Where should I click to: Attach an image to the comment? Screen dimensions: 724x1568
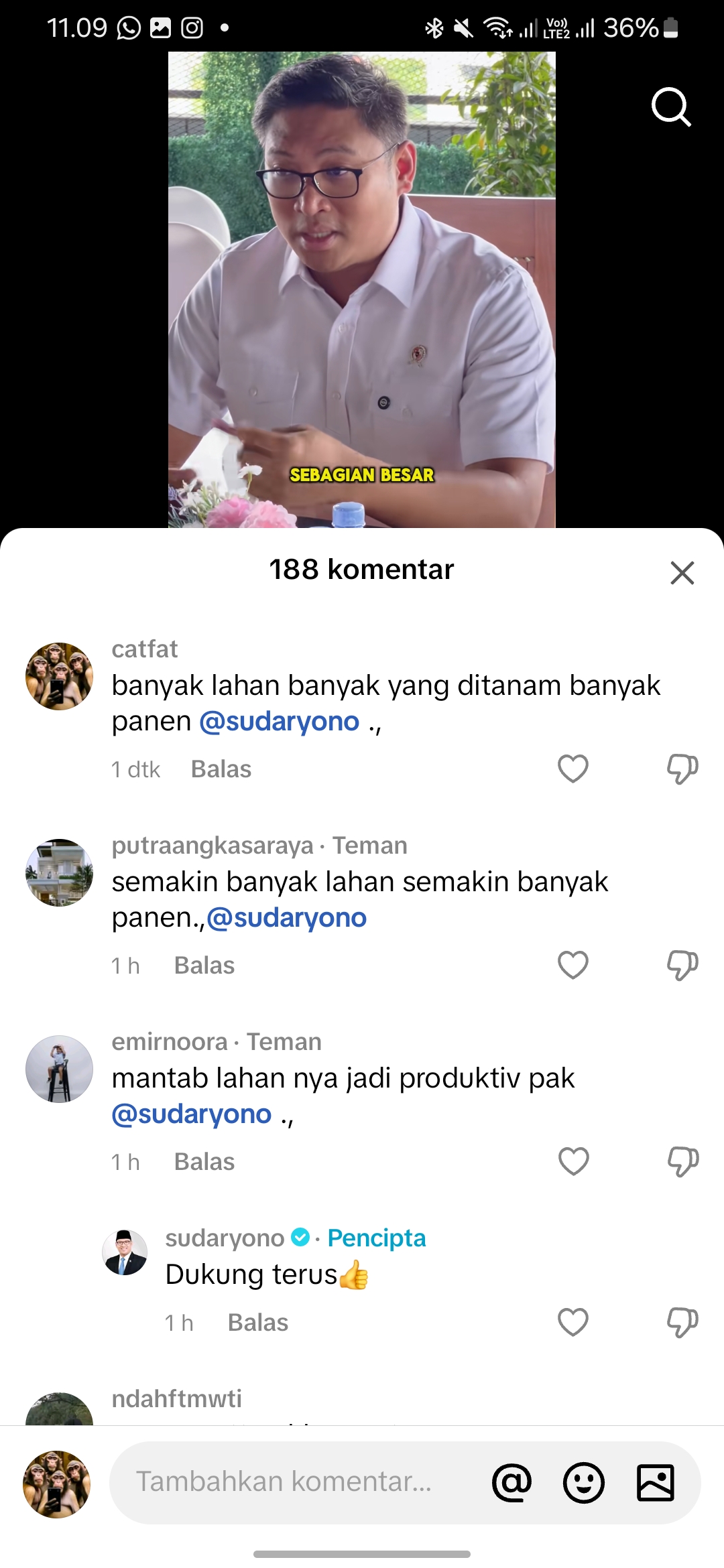[655, 1482]
